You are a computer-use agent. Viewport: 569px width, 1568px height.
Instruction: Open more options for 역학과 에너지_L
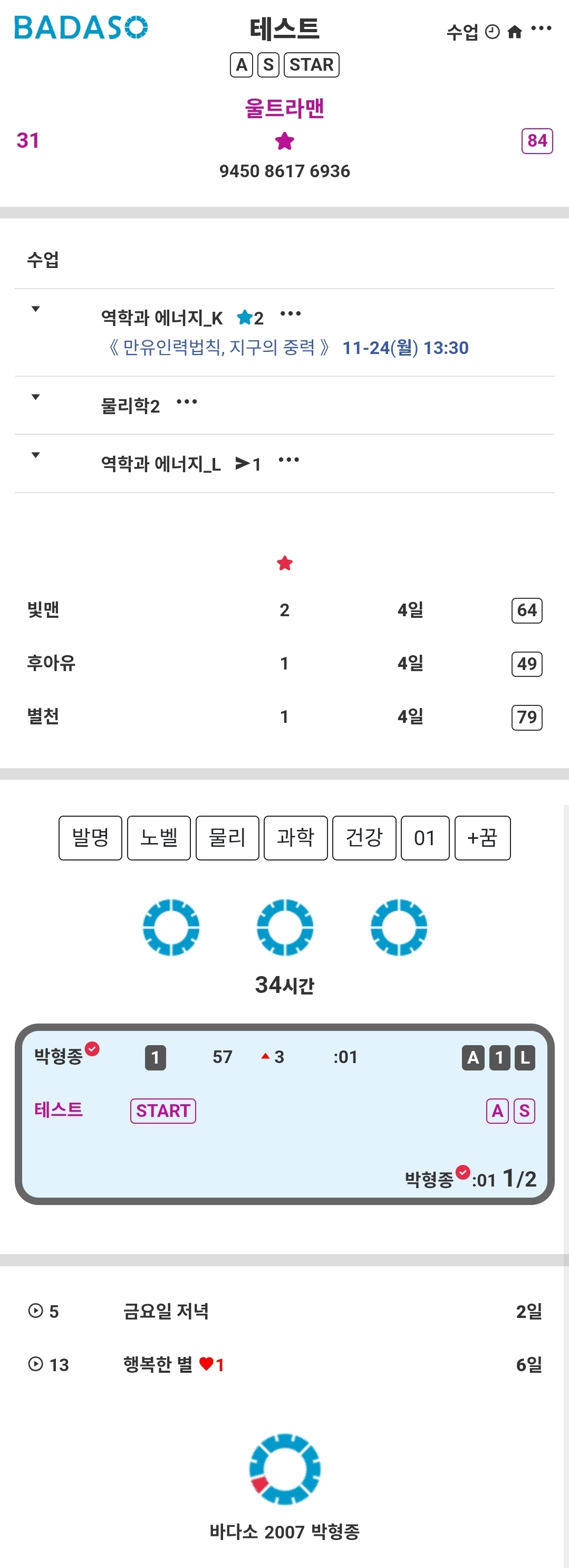point(288,460)
